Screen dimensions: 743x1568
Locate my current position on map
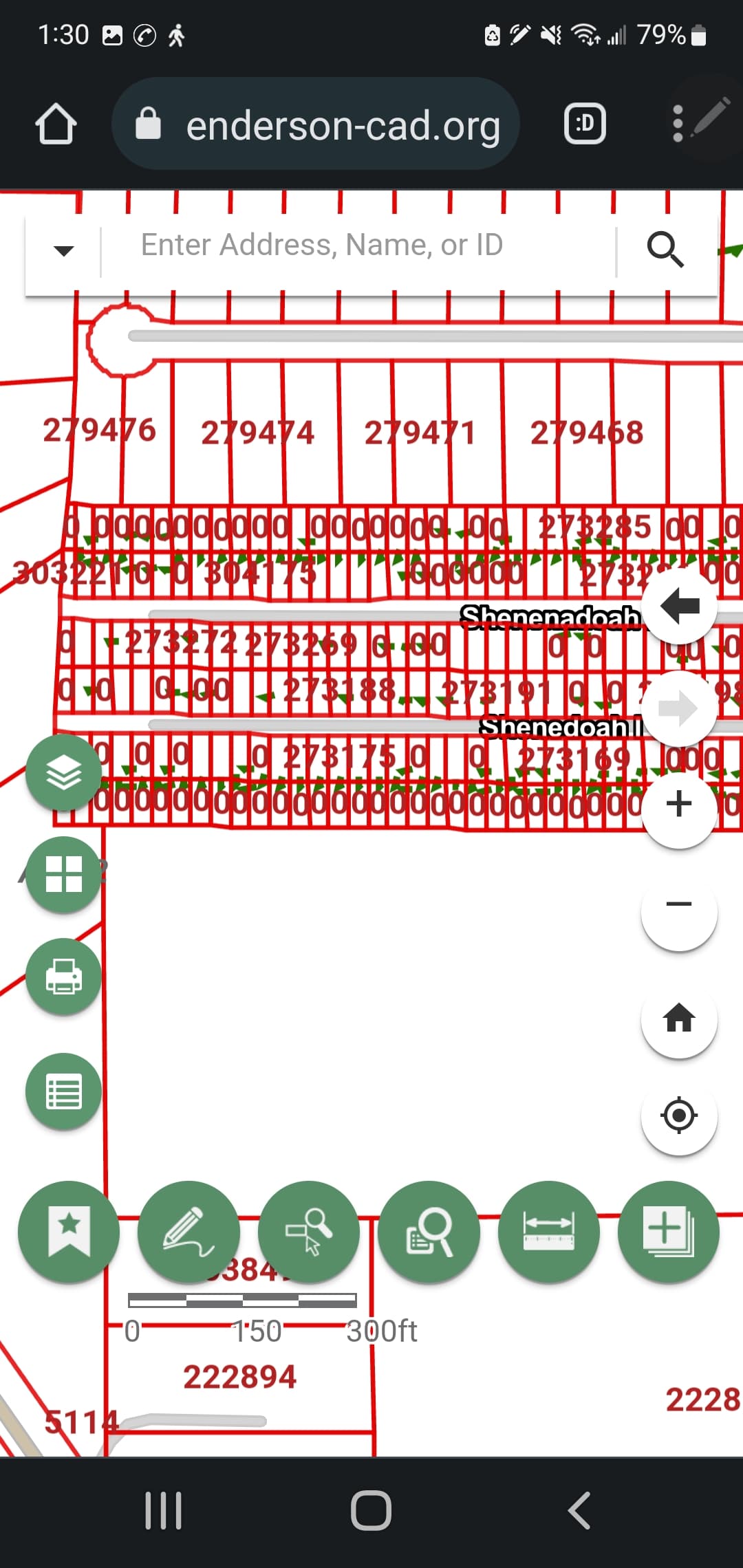pos(679,1115)
